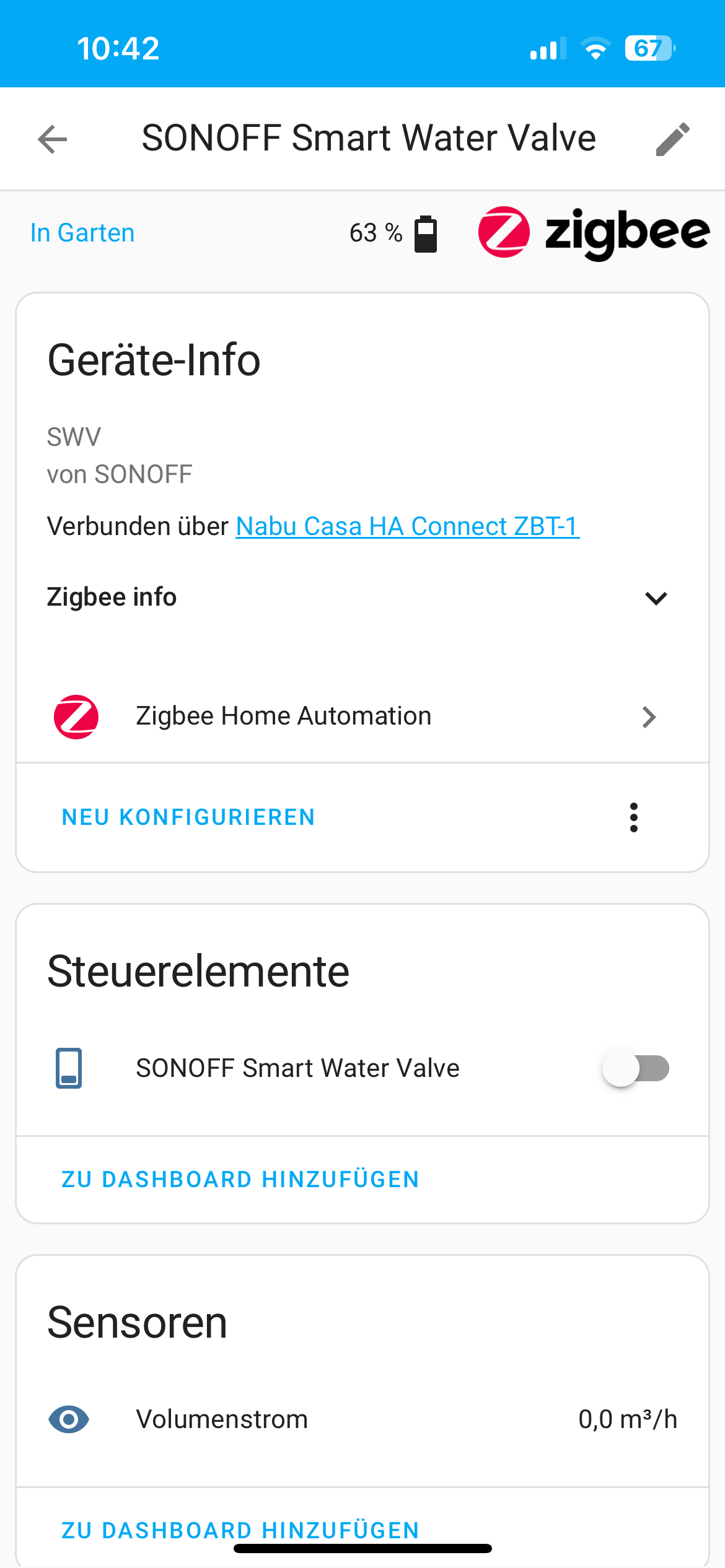Open the Volumenstrom sensor details
Screen dimensions: 725x1568
tap(362, 1419)
